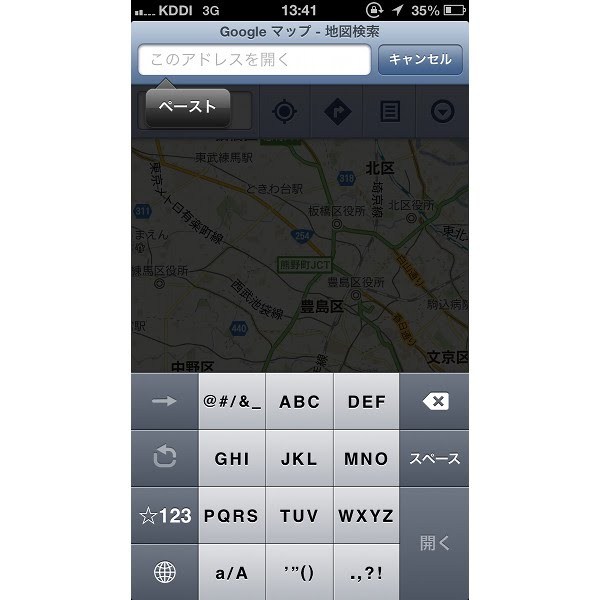Tap the MNO key
600x600 pixels.
click(366, 459)
